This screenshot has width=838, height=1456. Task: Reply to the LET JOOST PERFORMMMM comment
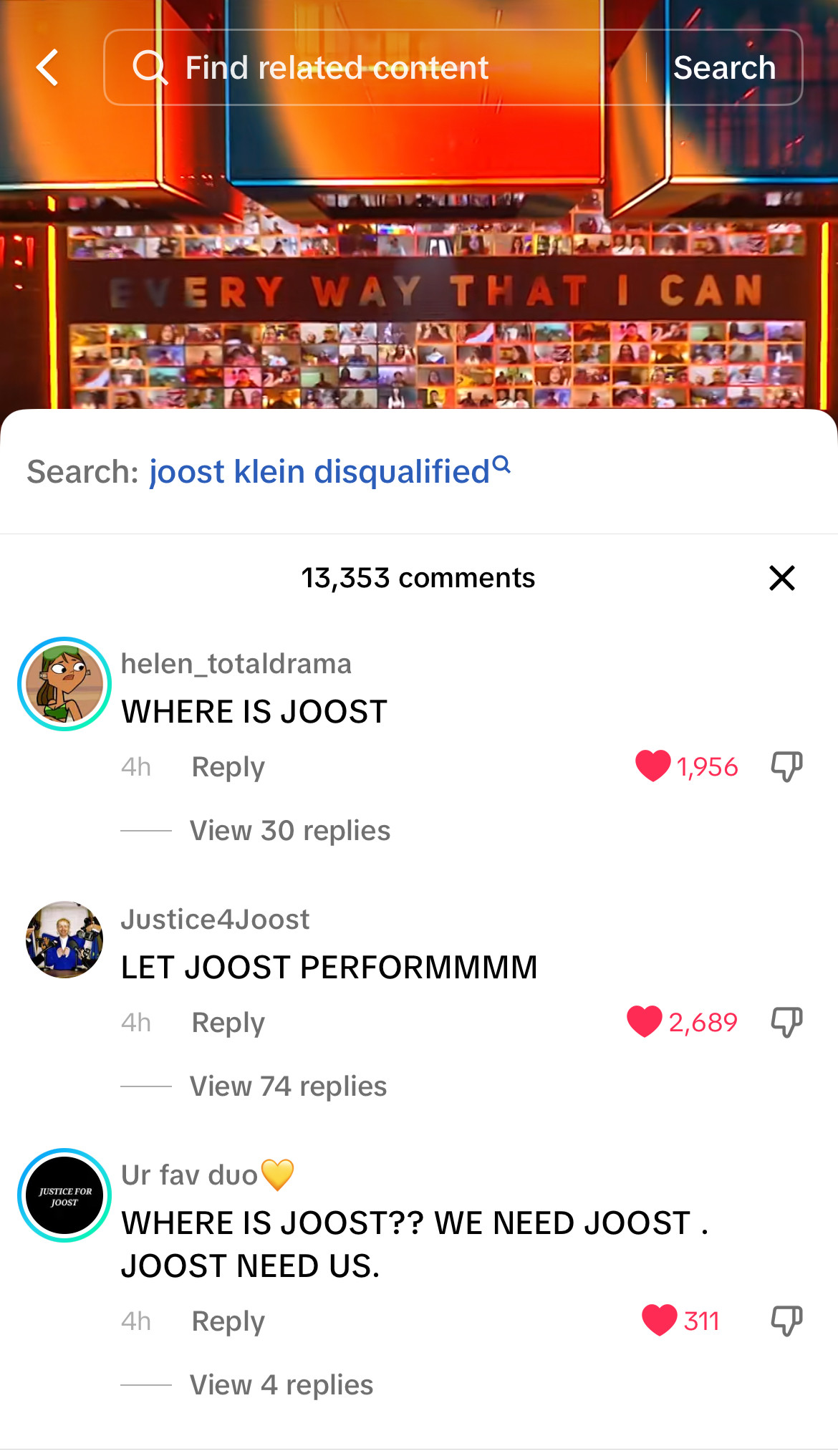(228, 1023)
